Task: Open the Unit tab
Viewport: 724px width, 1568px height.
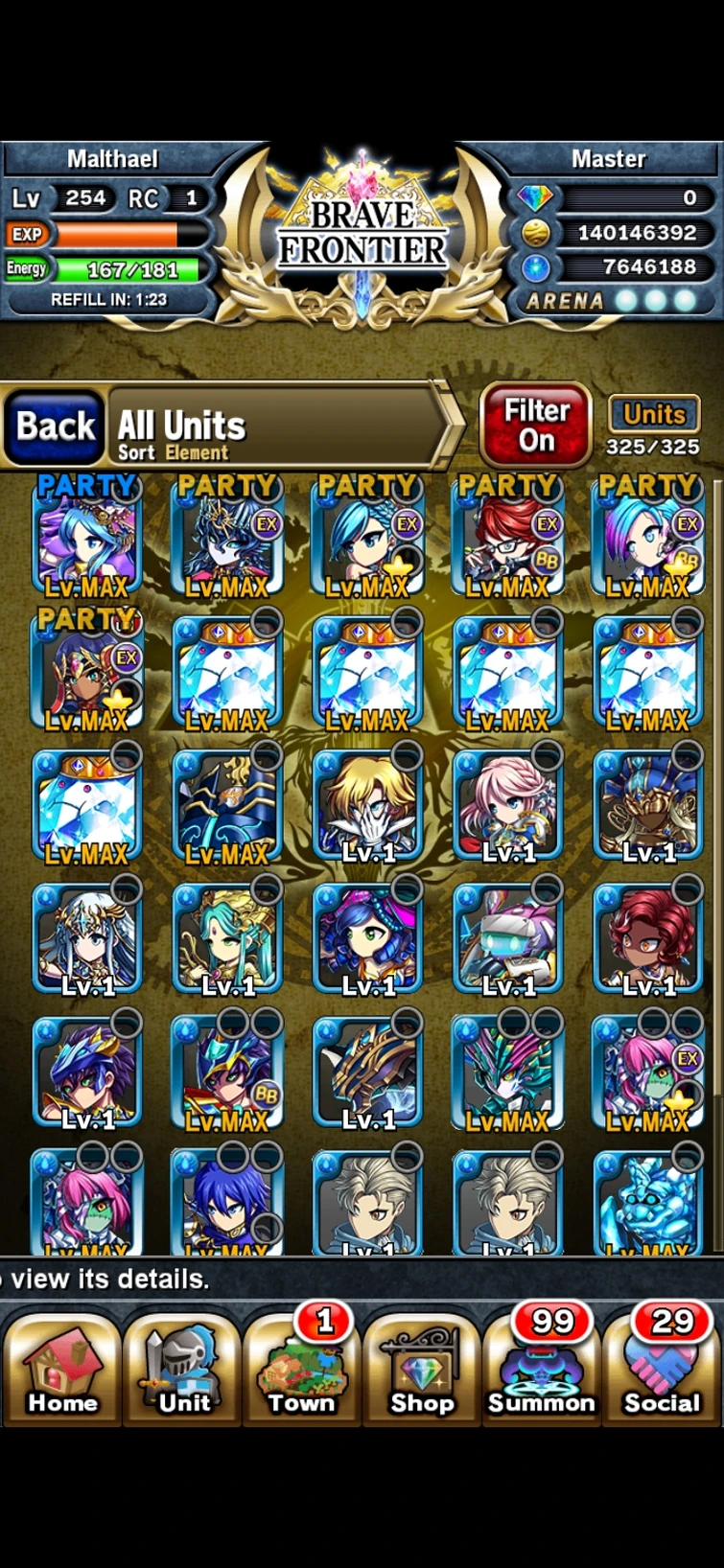Action: [x=182, y=1370]
